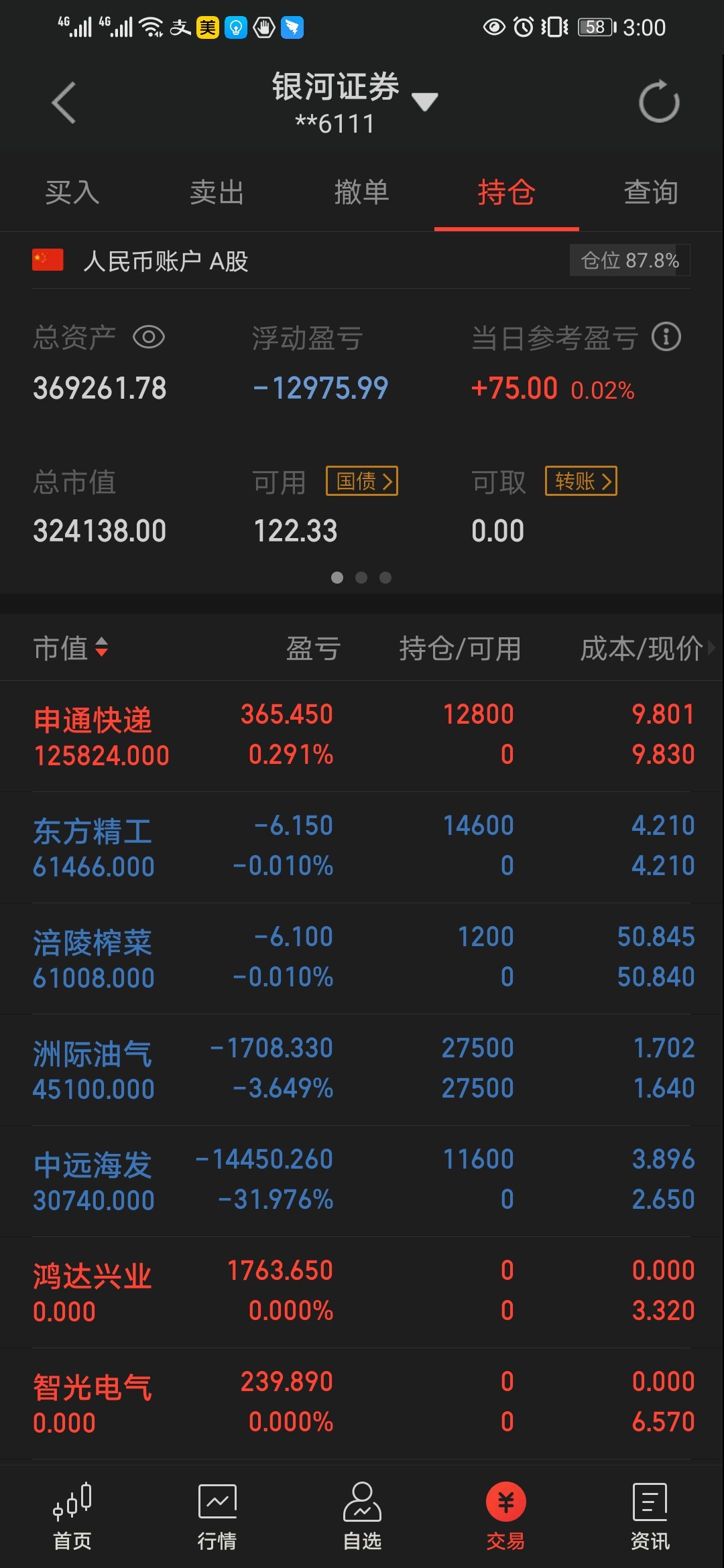Open the 洲际油气 holding row

[362, 1069]
